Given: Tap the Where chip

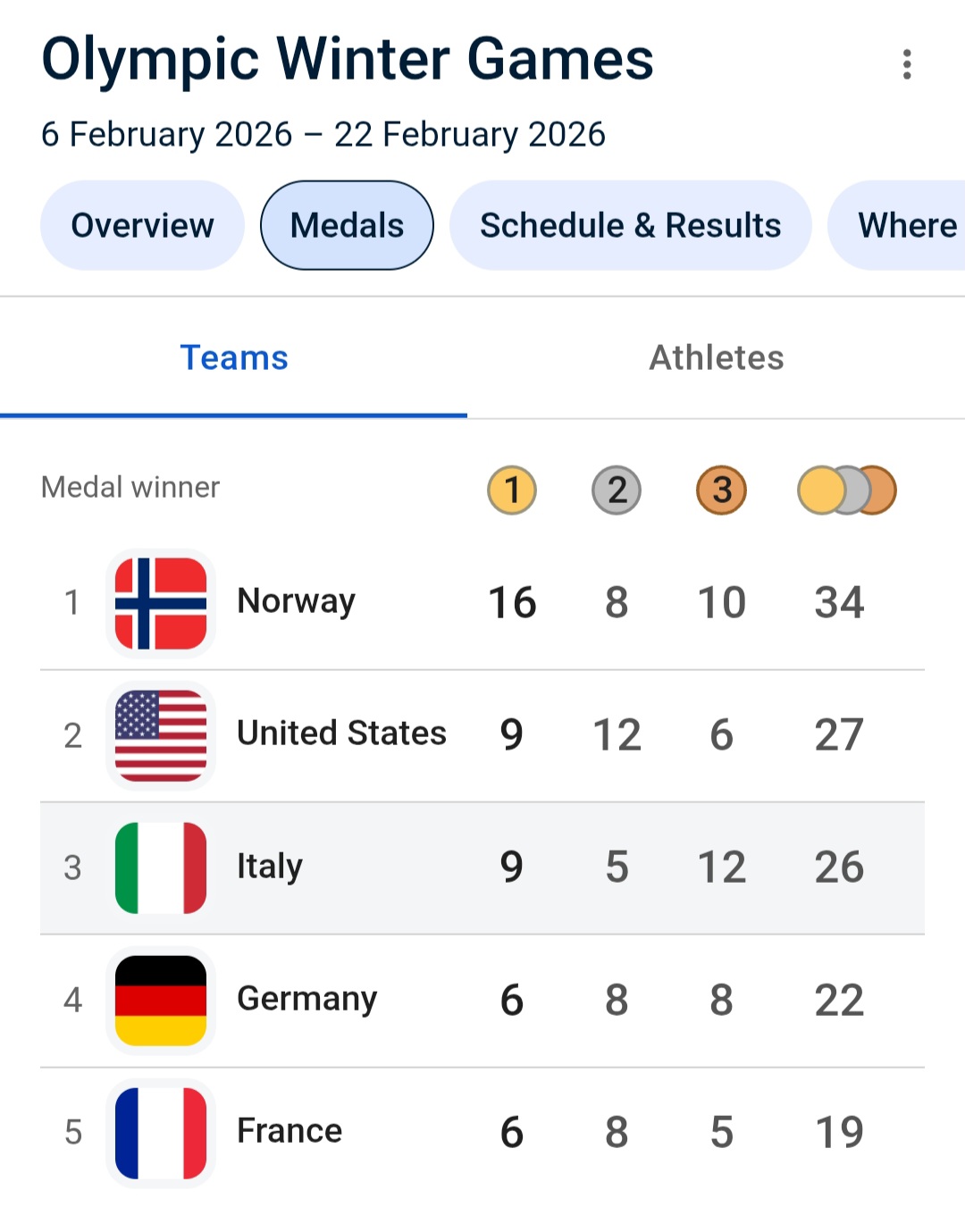Looking at the screenshot, I should (x=902, y=225).
